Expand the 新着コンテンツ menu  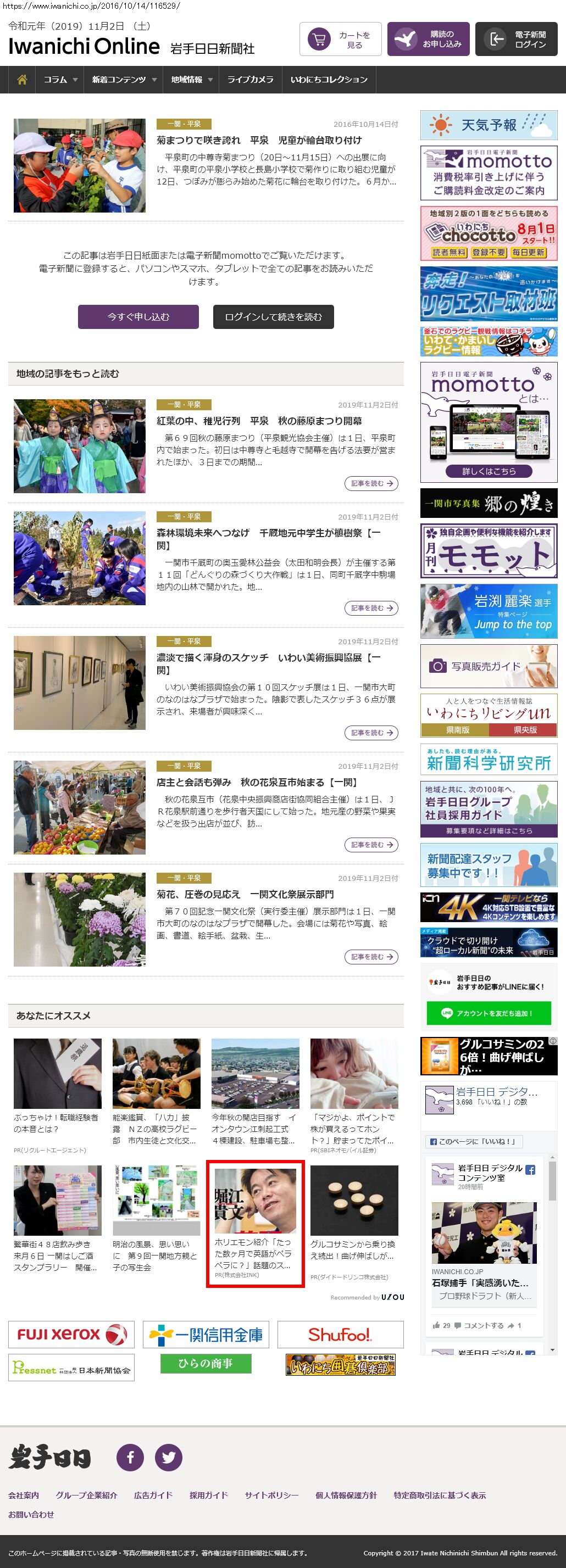(124, 80)
